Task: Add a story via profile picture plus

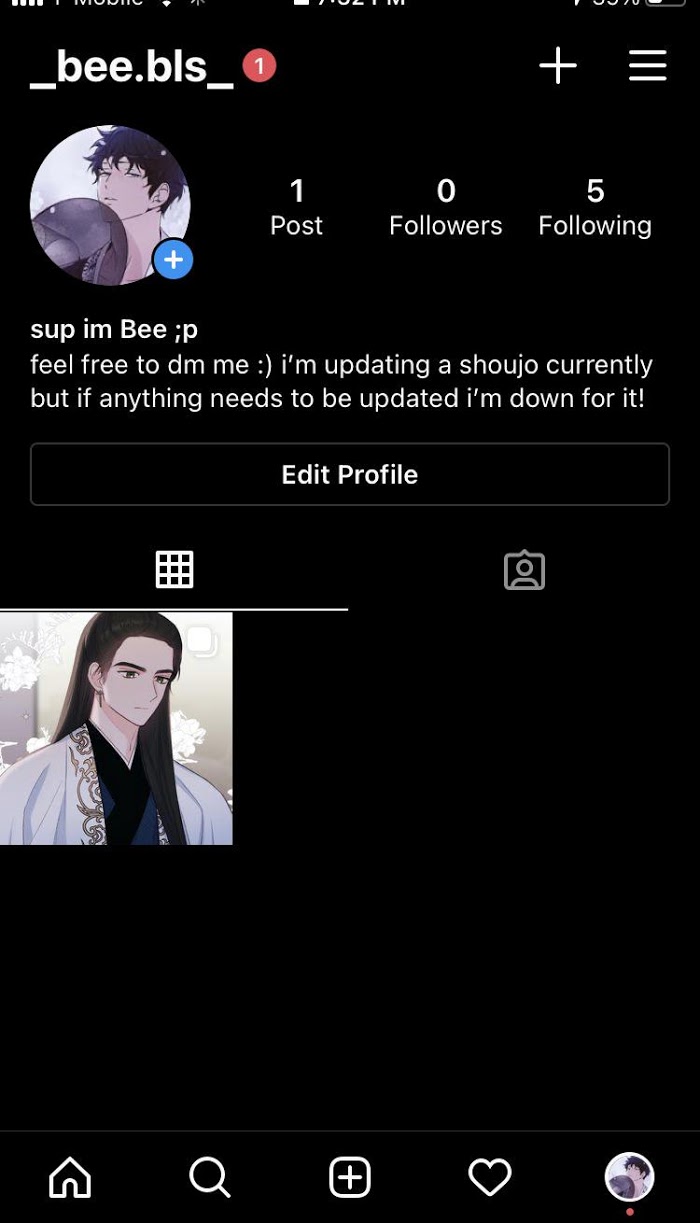Action: [173, 260]
